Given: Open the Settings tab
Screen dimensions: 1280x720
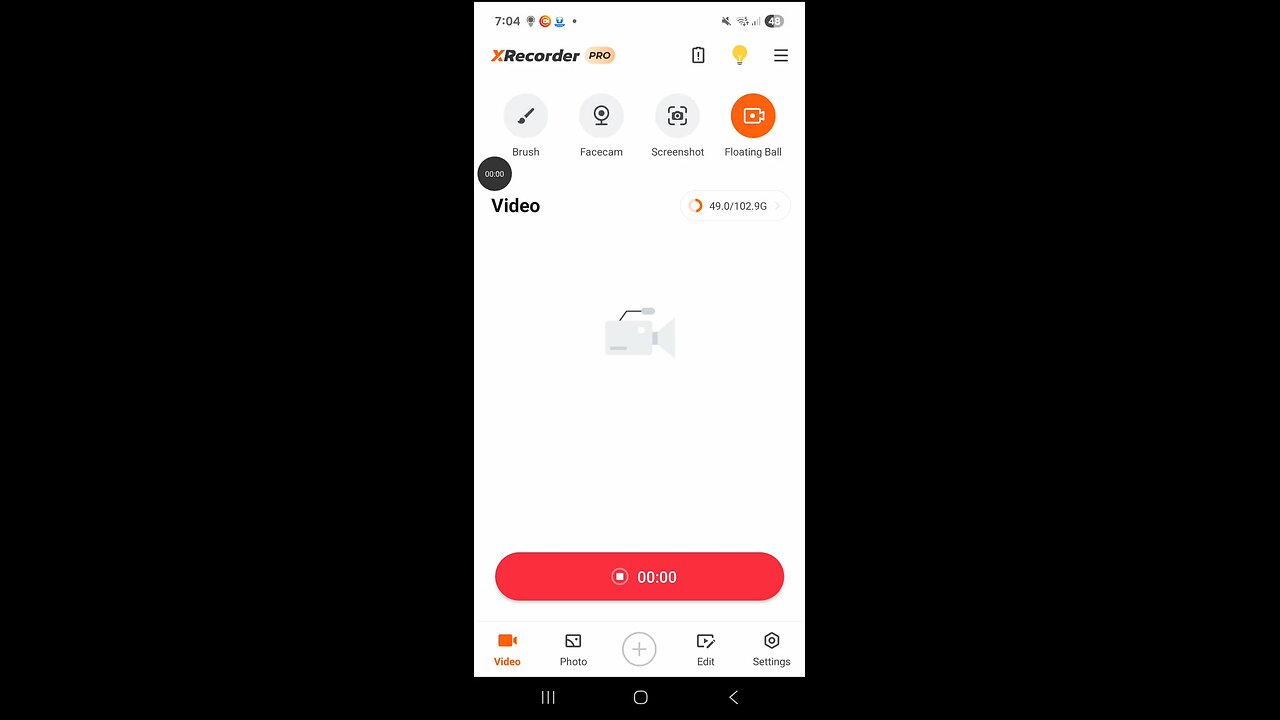Looking at the screenshot, I should pyautogui.click(x=771, y=649).
